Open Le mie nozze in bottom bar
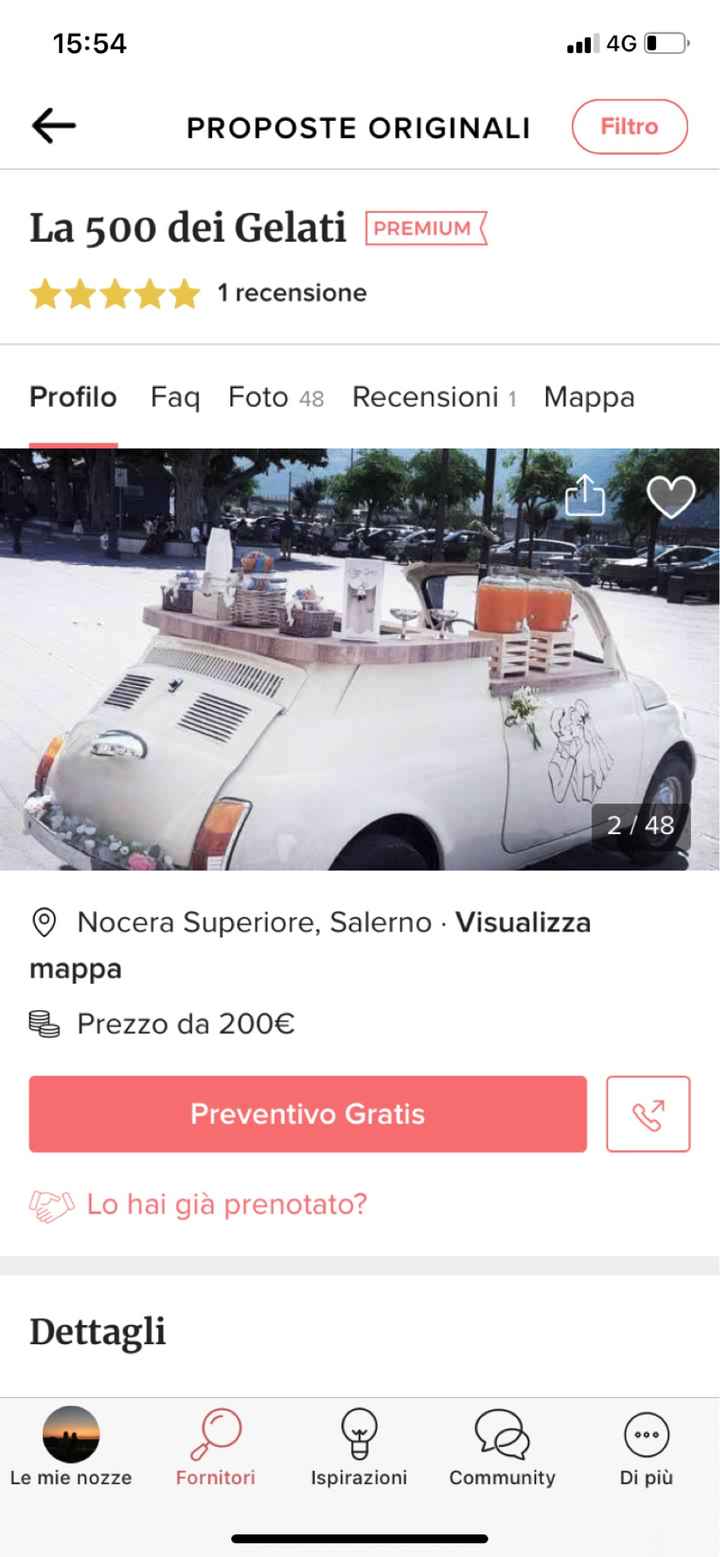The height and width of the screenshot is (1557, 720). click(71, 1447)
